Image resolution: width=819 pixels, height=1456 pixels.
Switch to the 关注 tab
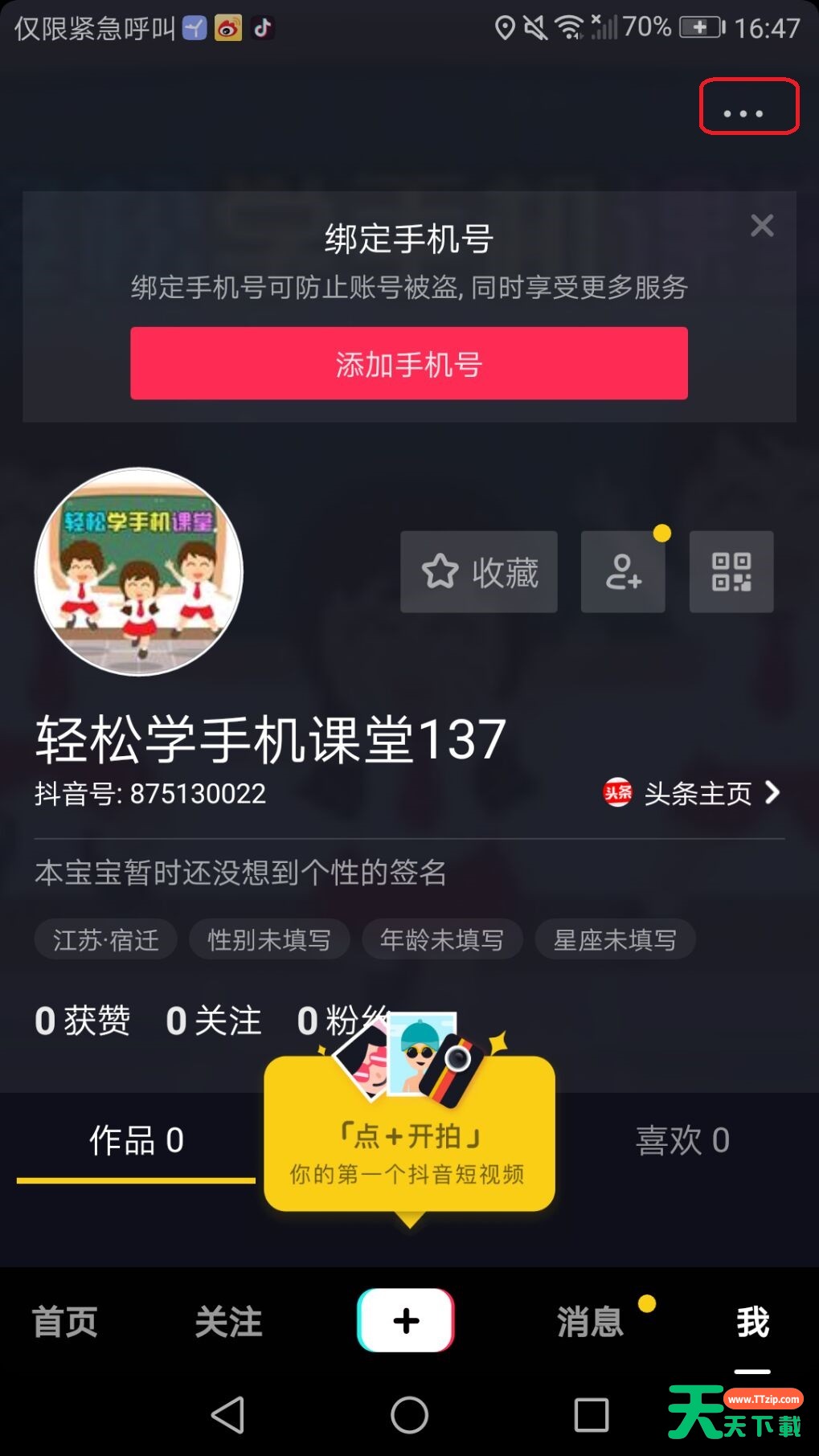[x=229, y=1322]
